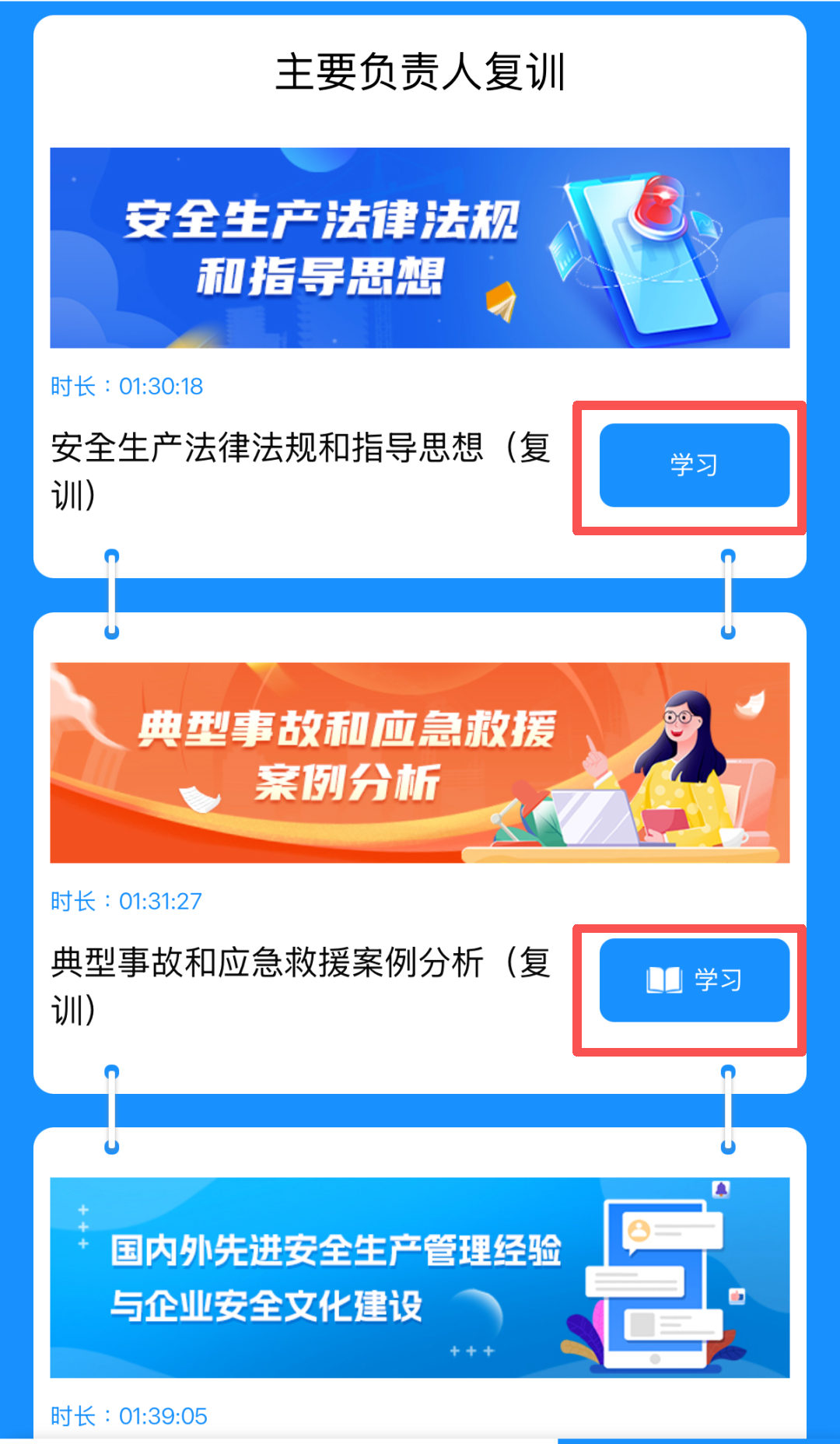Tap 学习 for 典型事故和应急救援案例分析 course
Screen dimensions: 840x1444
[694, 980]
